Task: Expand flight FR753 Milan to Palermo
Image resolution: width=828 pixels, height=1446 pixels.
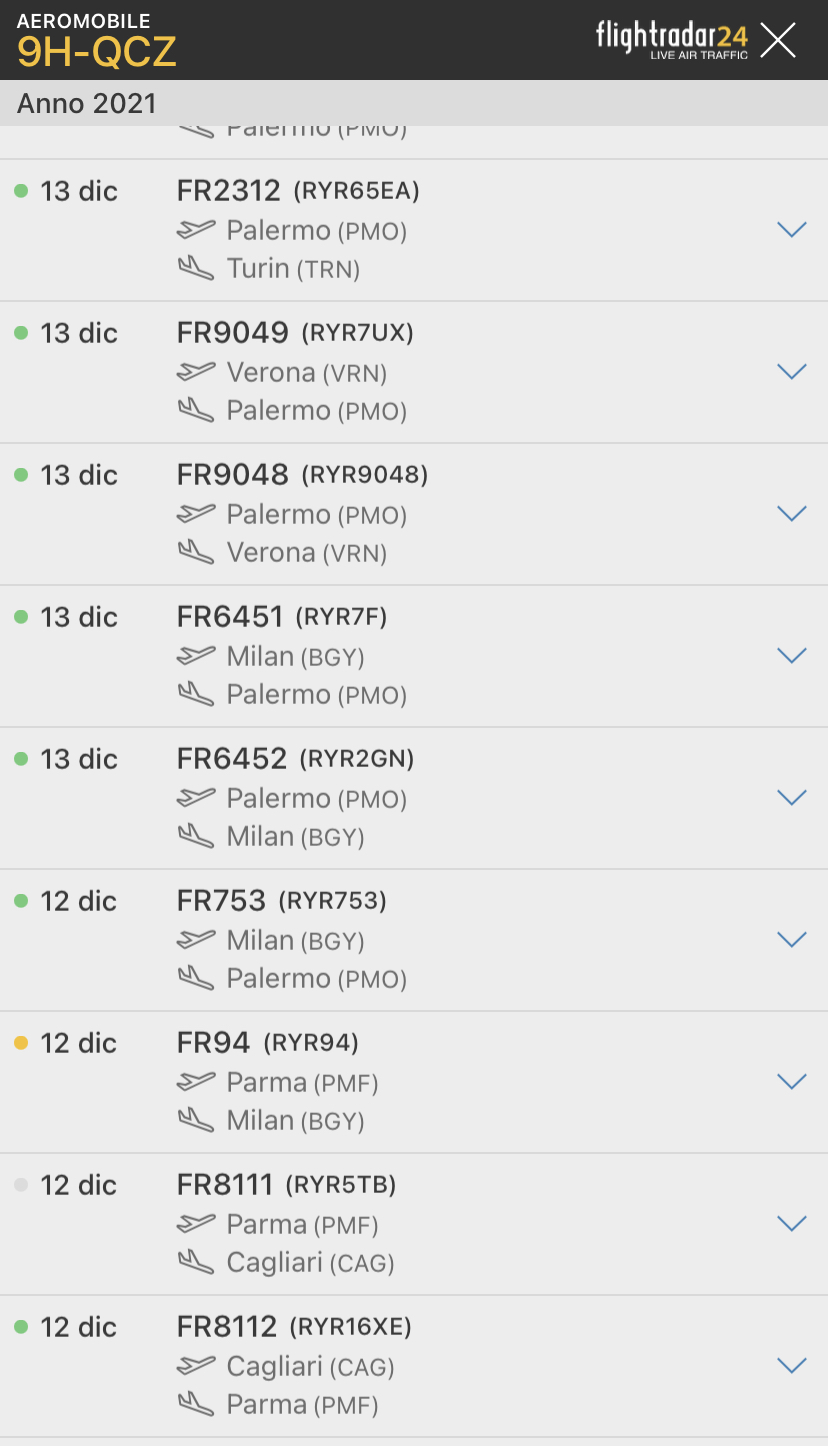Action: [x=791, y=940]
